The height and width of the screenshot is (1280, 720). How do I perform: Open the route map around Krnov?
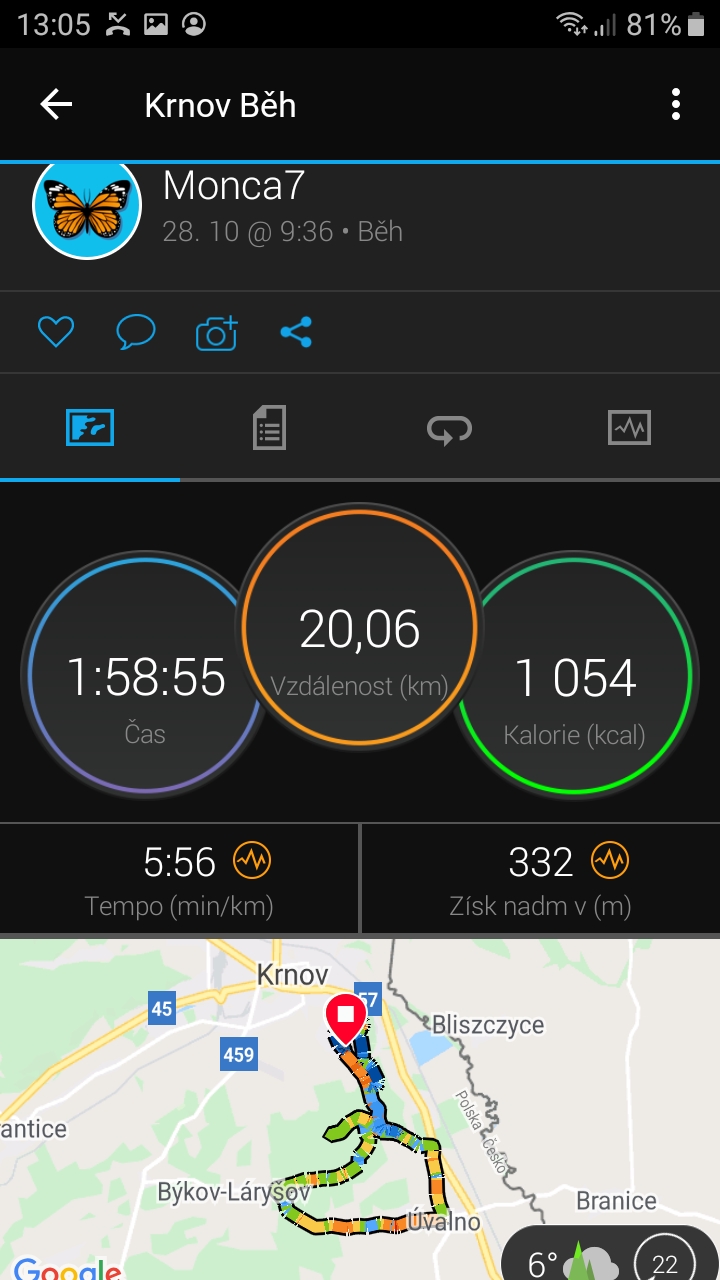tap(360, 1109)
